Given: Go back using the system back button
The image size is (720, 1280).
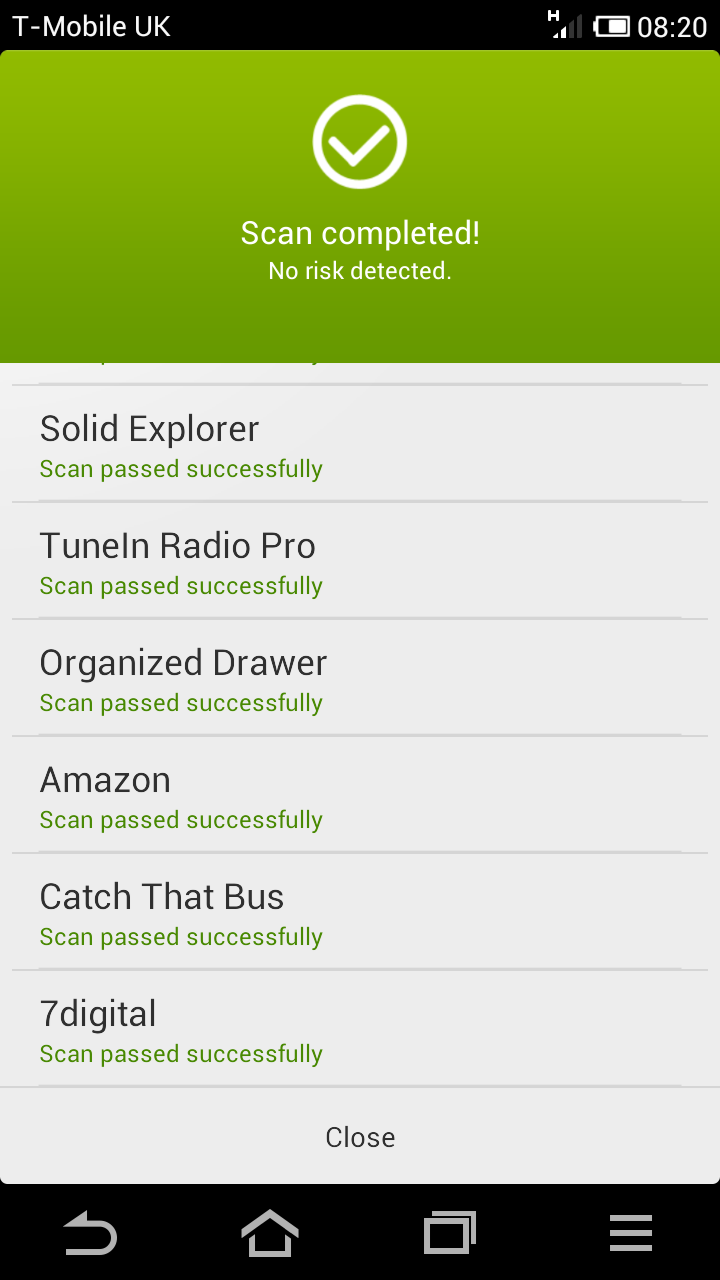Looking at the screenshot, I should coord(90,1233).
